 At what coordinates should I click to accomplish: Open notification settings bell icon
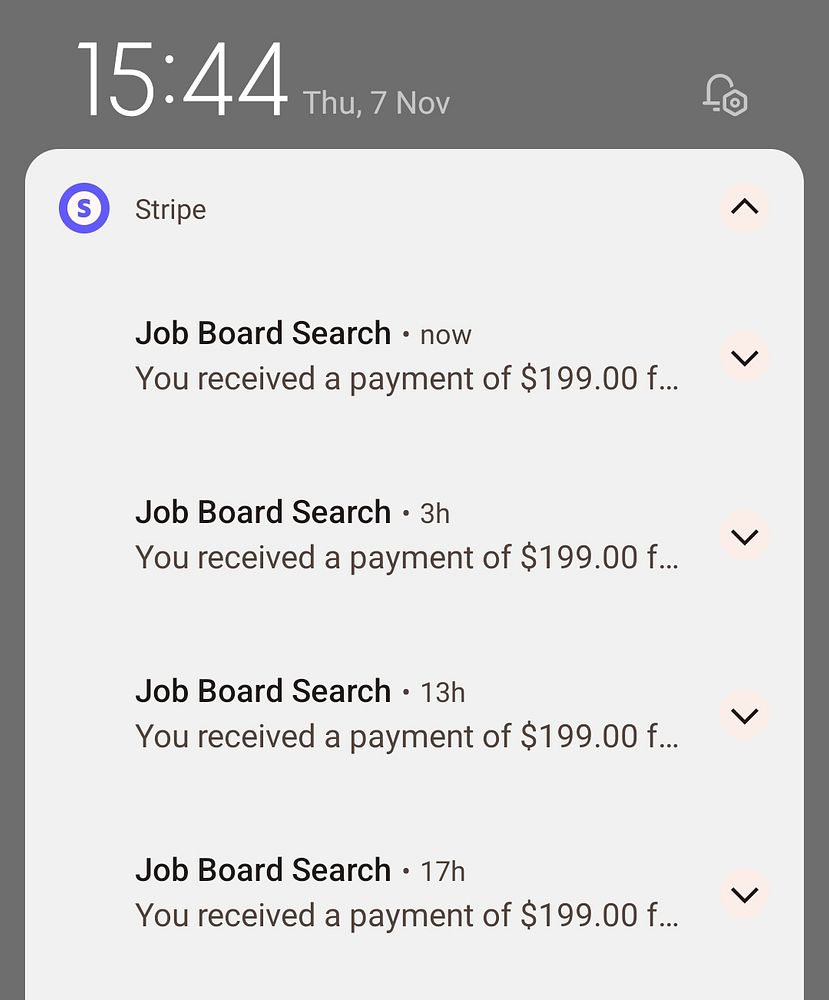[725, 97]
